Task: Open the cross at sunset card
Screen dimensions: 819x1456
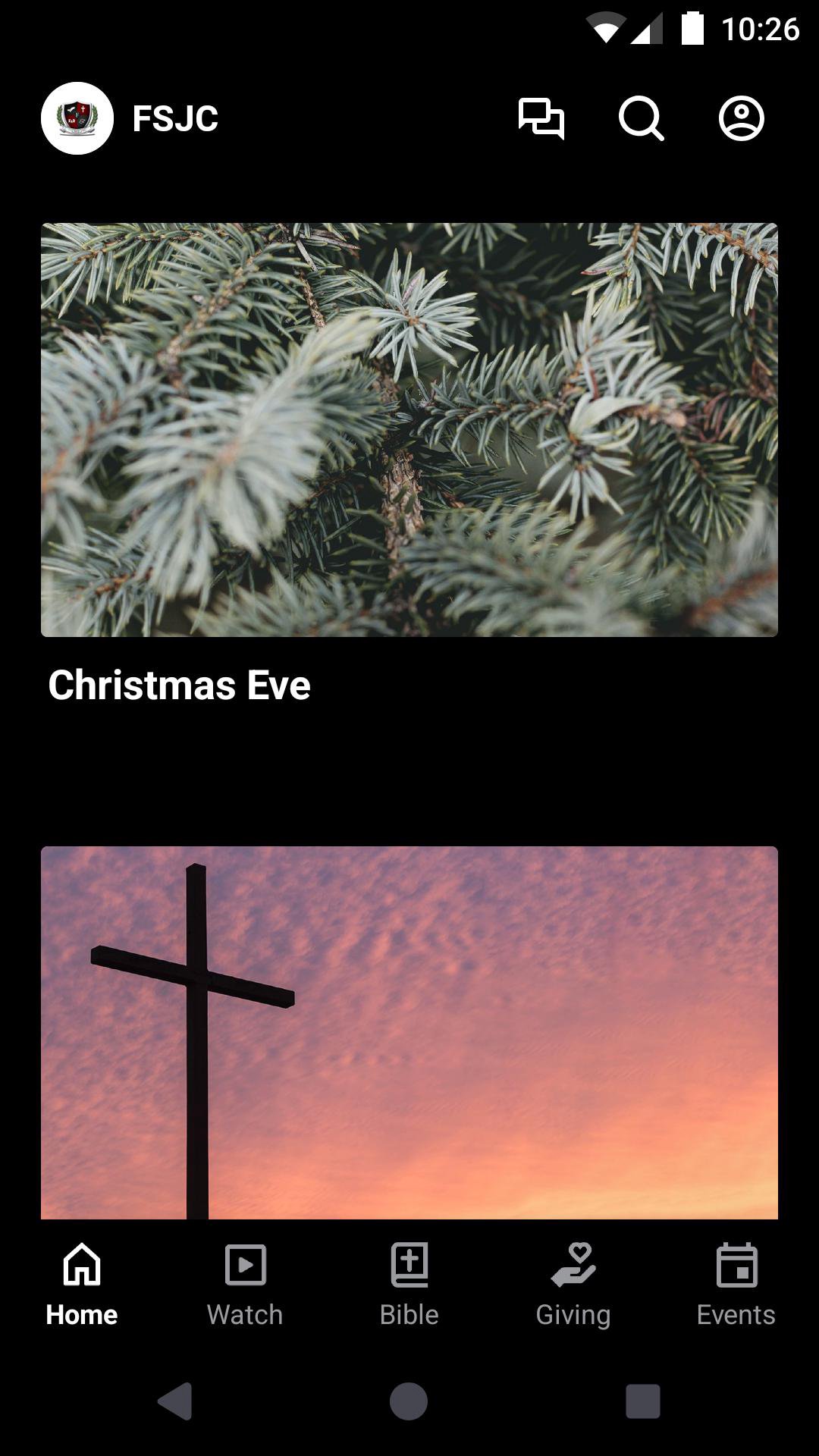Action: pyautogui.click(x=409, y=1032)
